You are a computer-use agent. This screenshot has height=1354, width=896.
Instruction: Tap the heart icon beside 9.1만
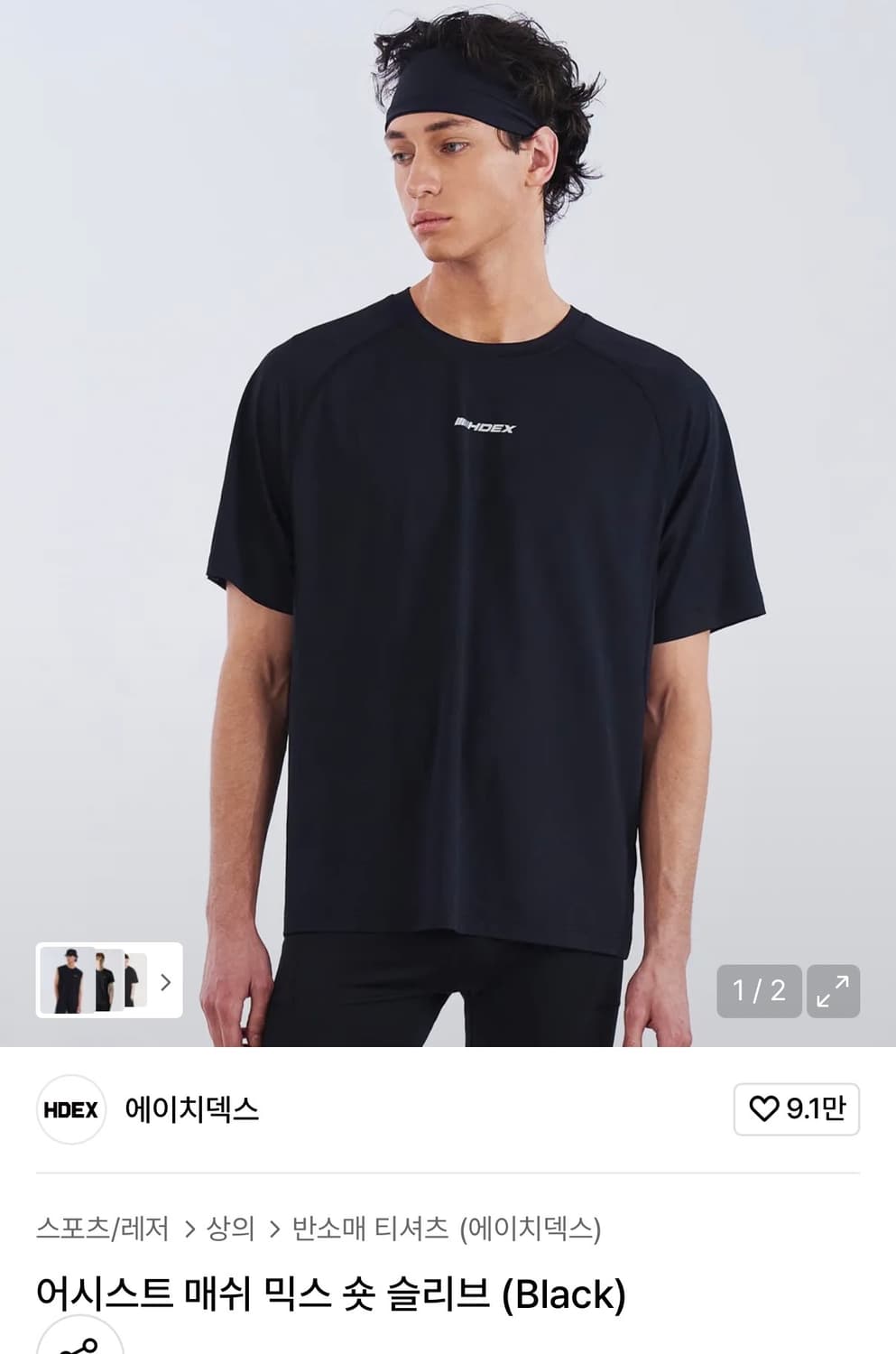[x=766, y=1110]
